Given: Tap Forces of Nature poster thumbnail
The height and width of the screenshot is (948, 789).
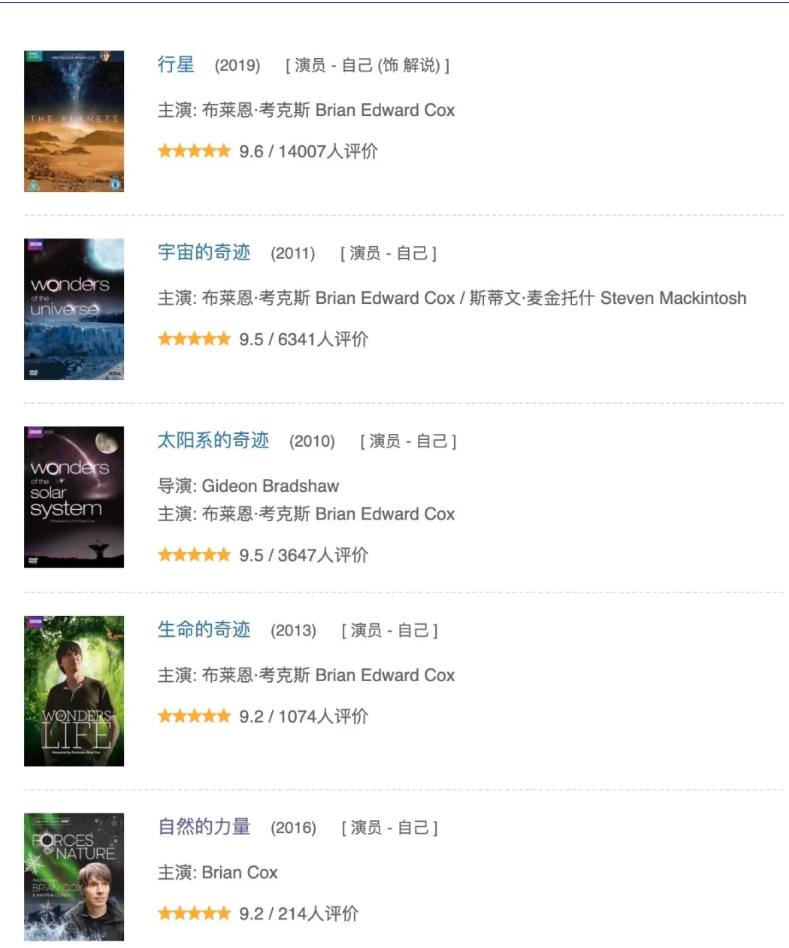Looking at the screenshot, I should tap(74, 877).
